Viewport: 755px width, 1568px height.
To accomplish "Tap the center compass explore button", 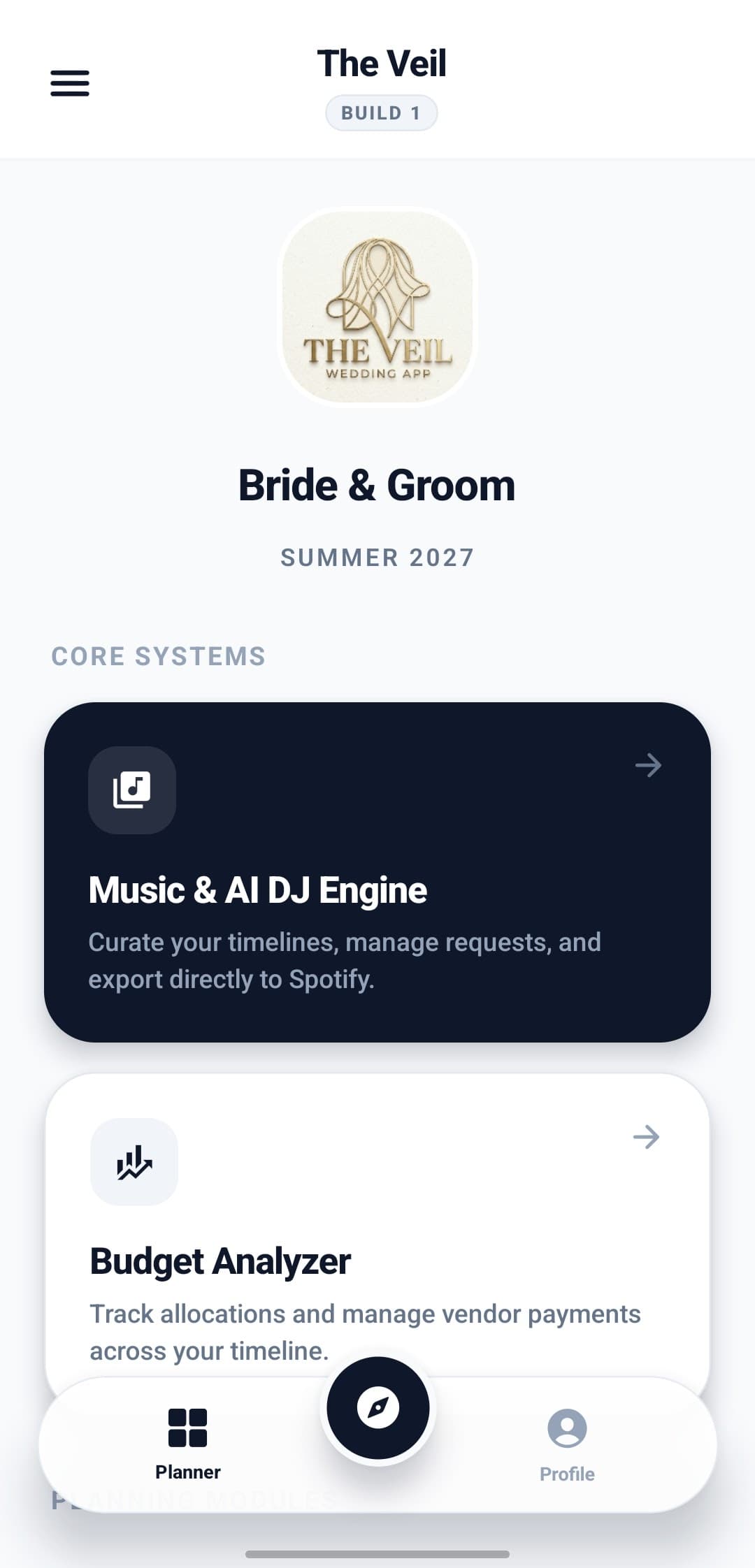I will click(378, 1407).
